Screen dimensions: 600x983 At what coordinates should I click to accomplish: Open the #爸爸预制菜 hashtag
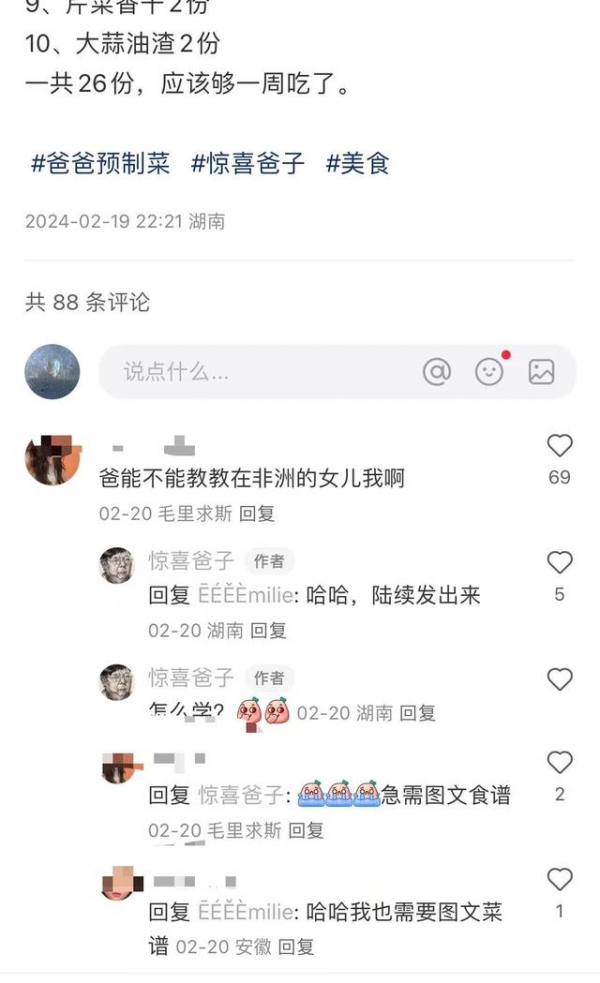100,162
